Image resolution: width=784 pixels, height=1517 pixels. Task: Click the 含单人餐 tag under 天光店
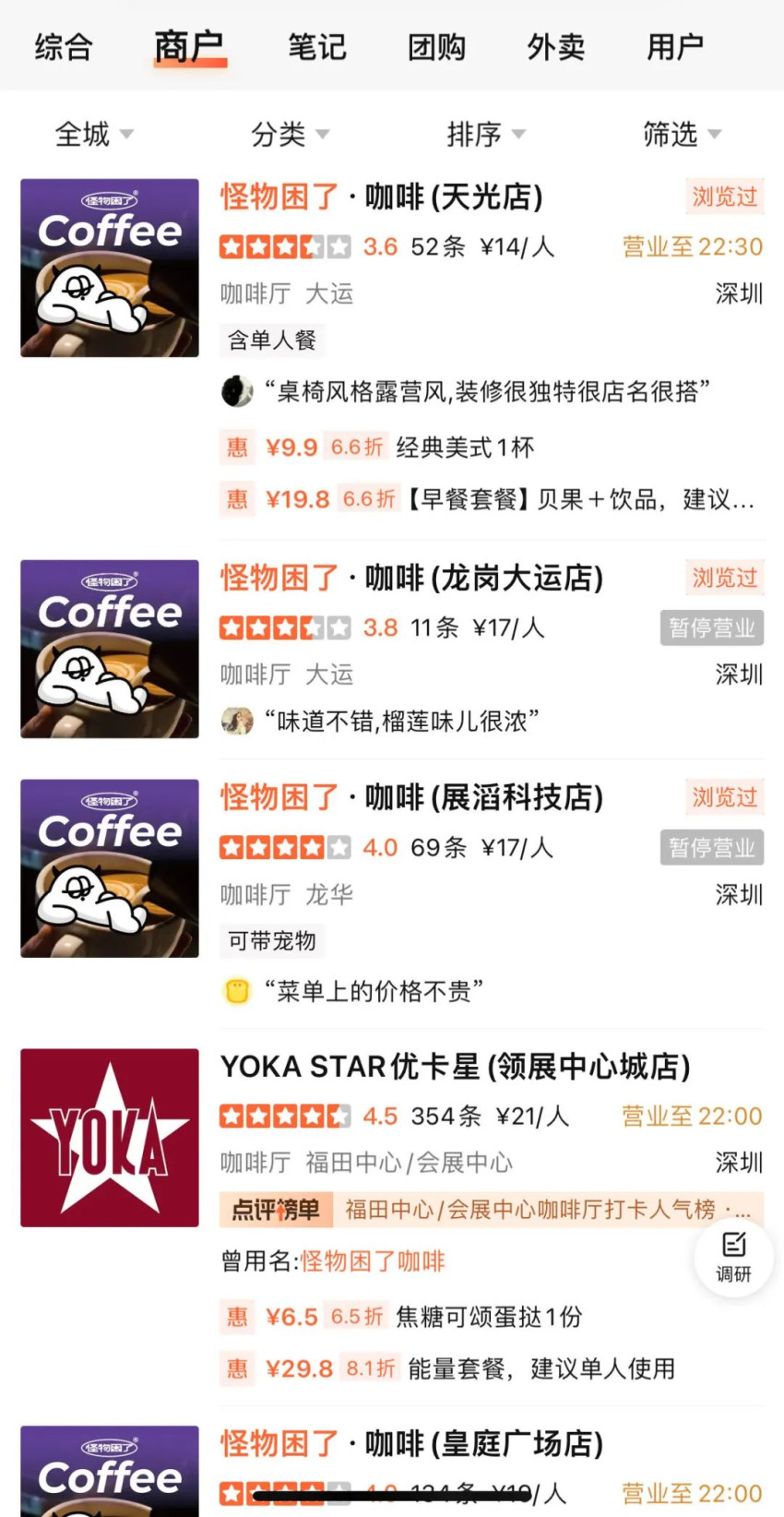click(271, 340)
